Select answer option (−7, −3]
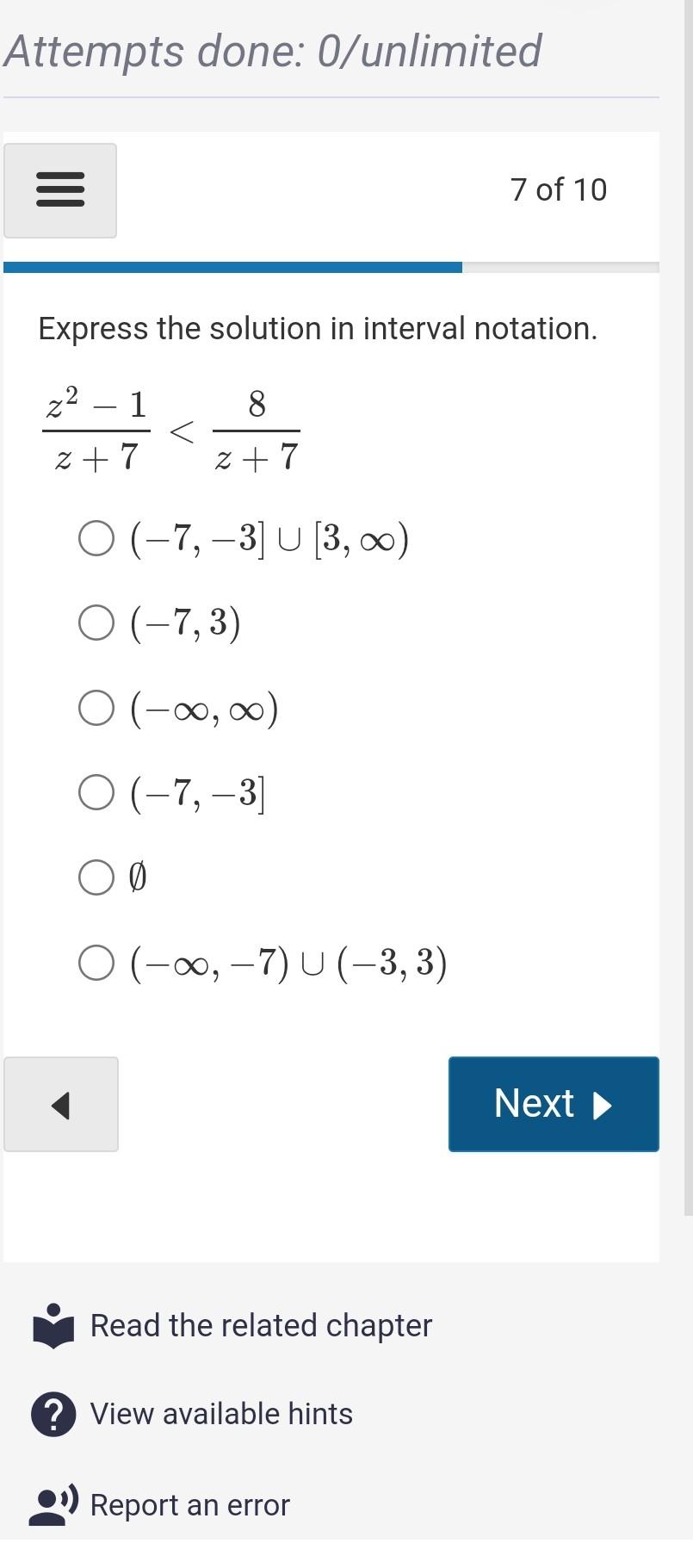Image resolution: width=693 pixels, height=1568 pixels. (x=96, y=792)
